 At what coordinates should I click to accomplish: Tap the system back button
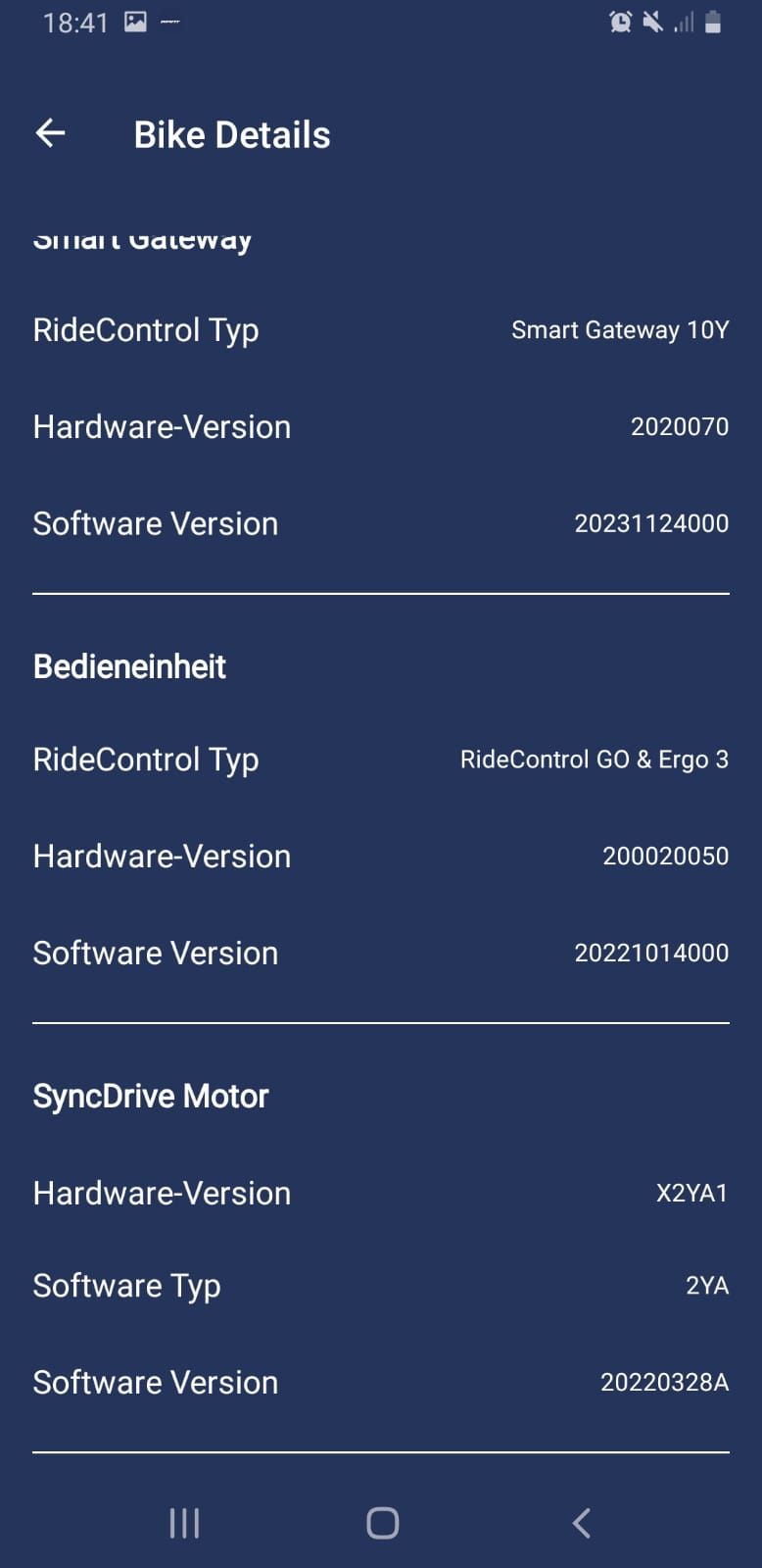(581, 1522)
